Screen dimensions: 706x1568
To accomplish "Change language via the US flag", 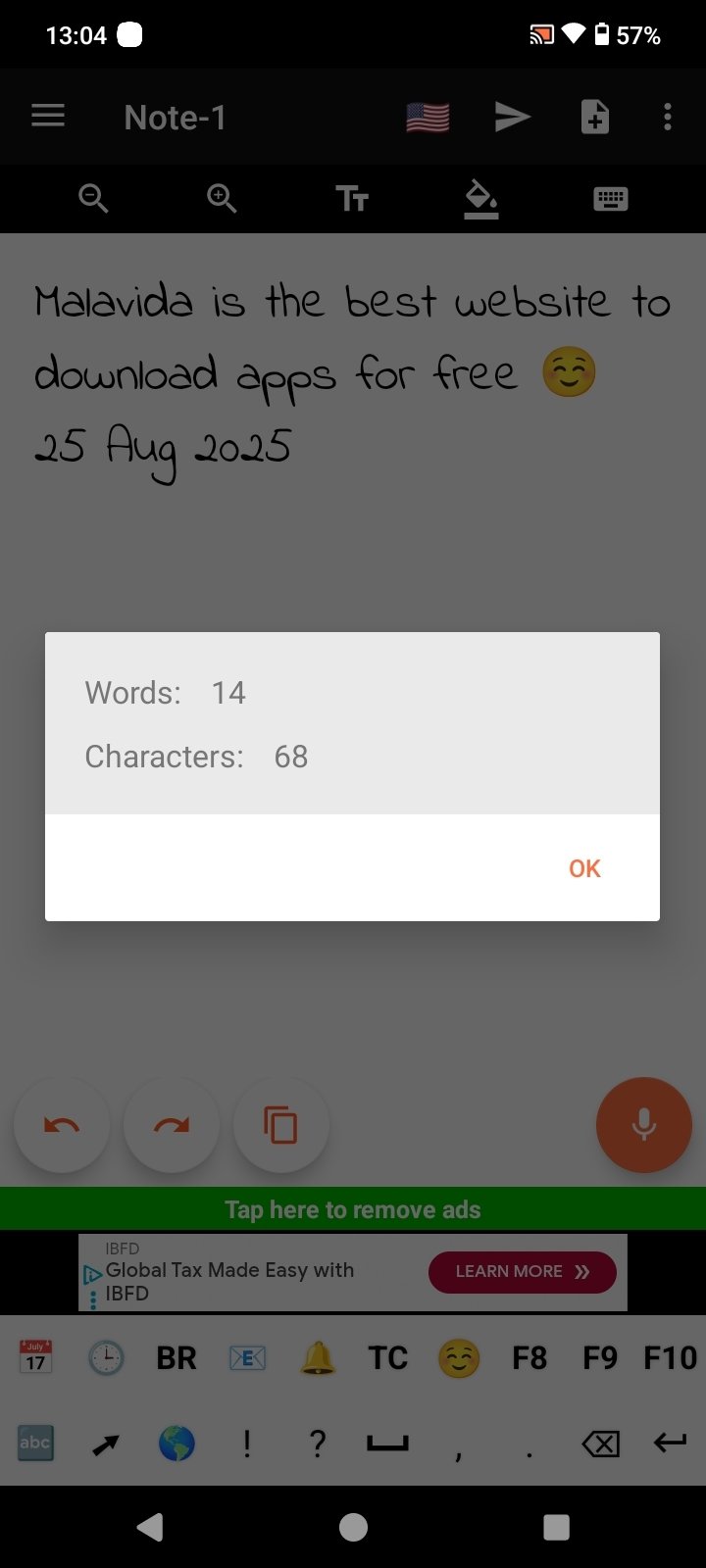I will tap(428, 118).
